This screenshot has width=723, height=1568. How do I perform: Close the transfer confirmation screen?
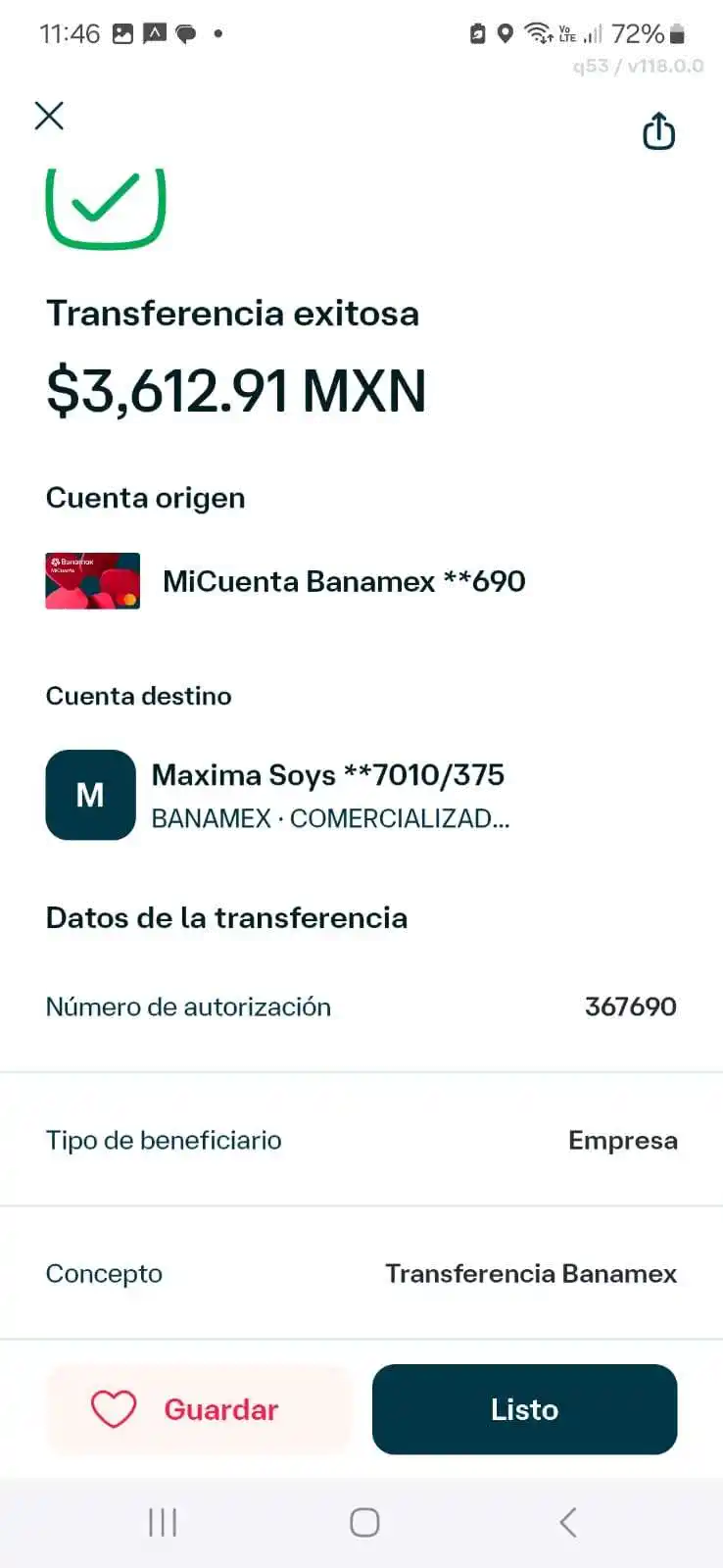pyautogui.click(x=49, y=116)
